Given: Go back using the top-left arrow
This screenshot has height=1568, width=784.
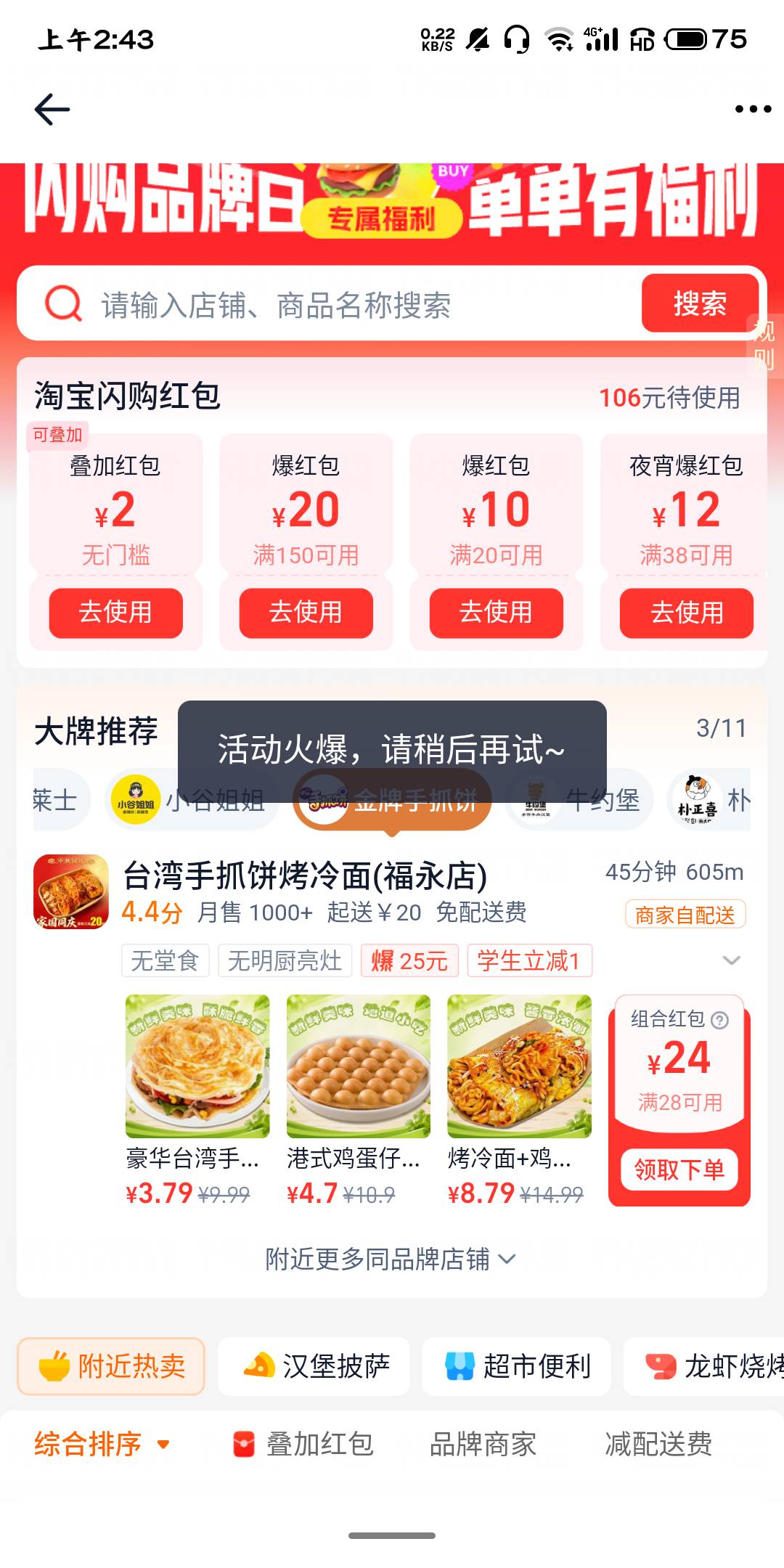Looking at the screenshot, I should tap(52, 110).
